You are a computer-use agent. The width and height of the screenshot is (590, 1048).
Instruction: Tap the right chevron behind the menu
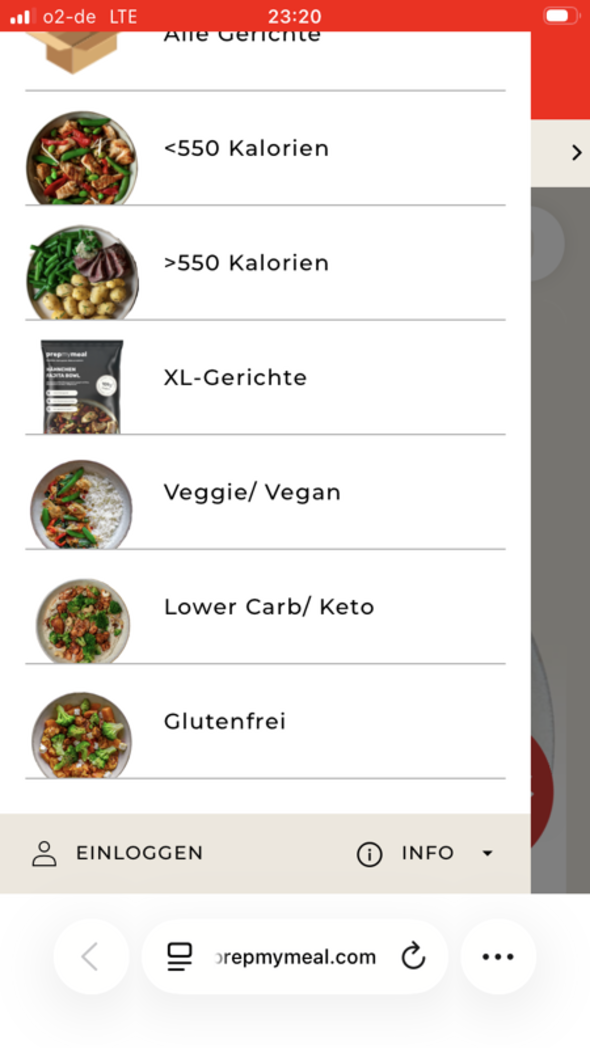(576, 153)
